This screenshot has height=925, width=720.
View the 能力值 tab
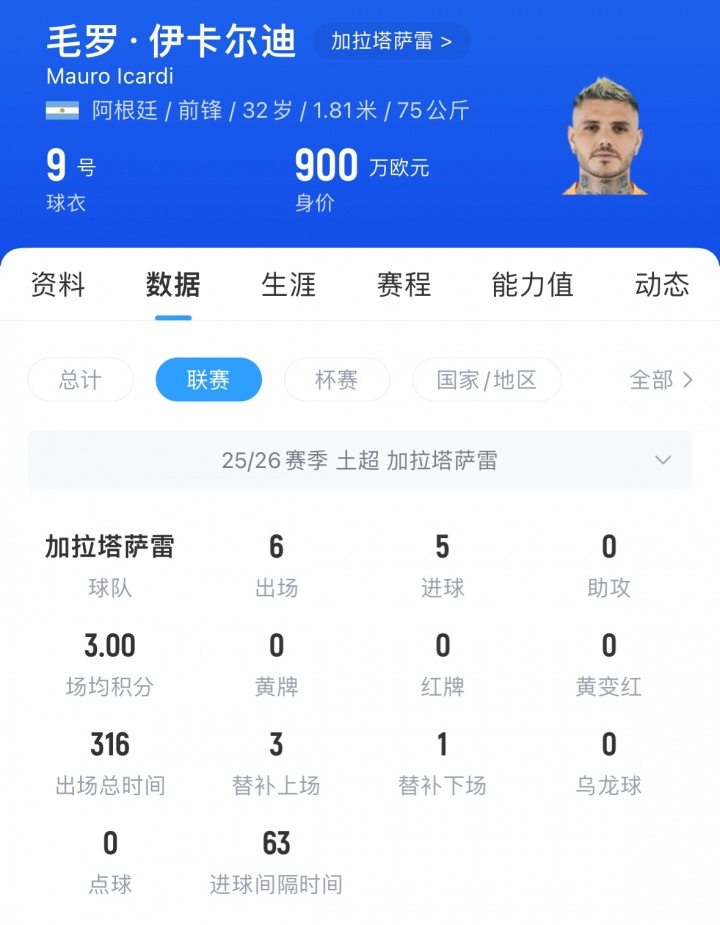pos(532,285)
